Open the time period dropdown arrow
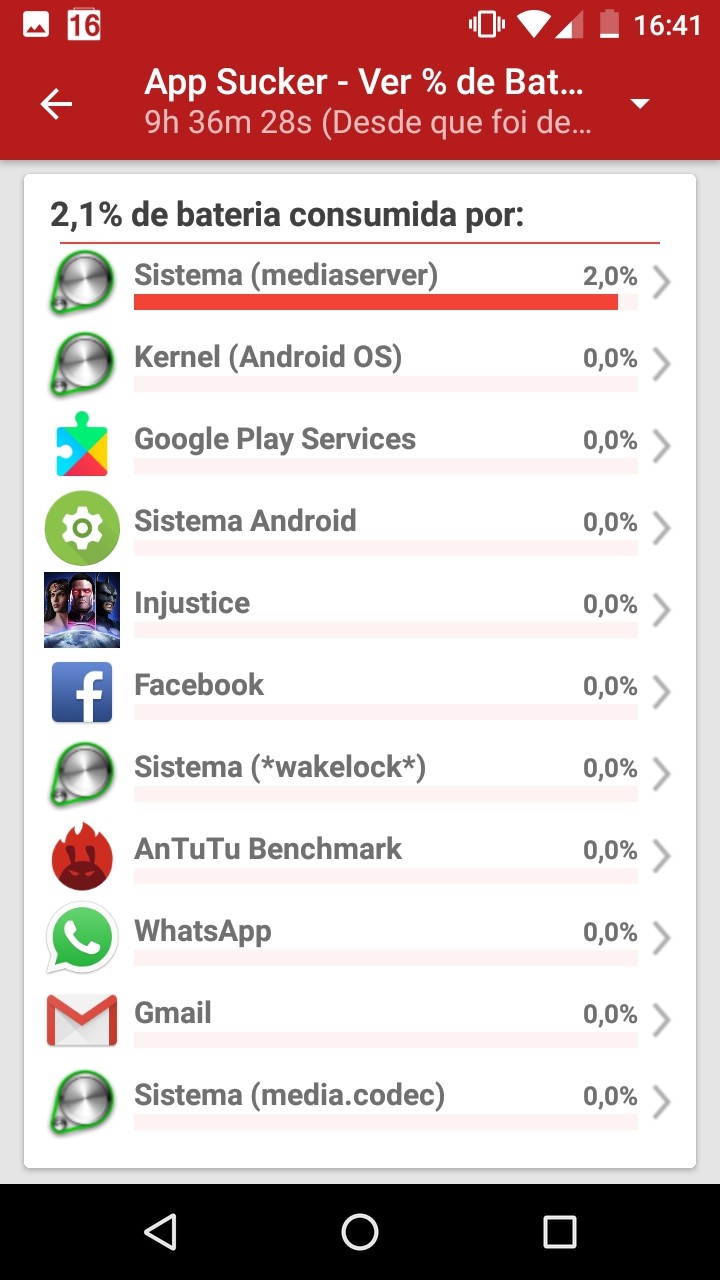The height and width of the screenshot is (1280, 720). pos(640,104)
